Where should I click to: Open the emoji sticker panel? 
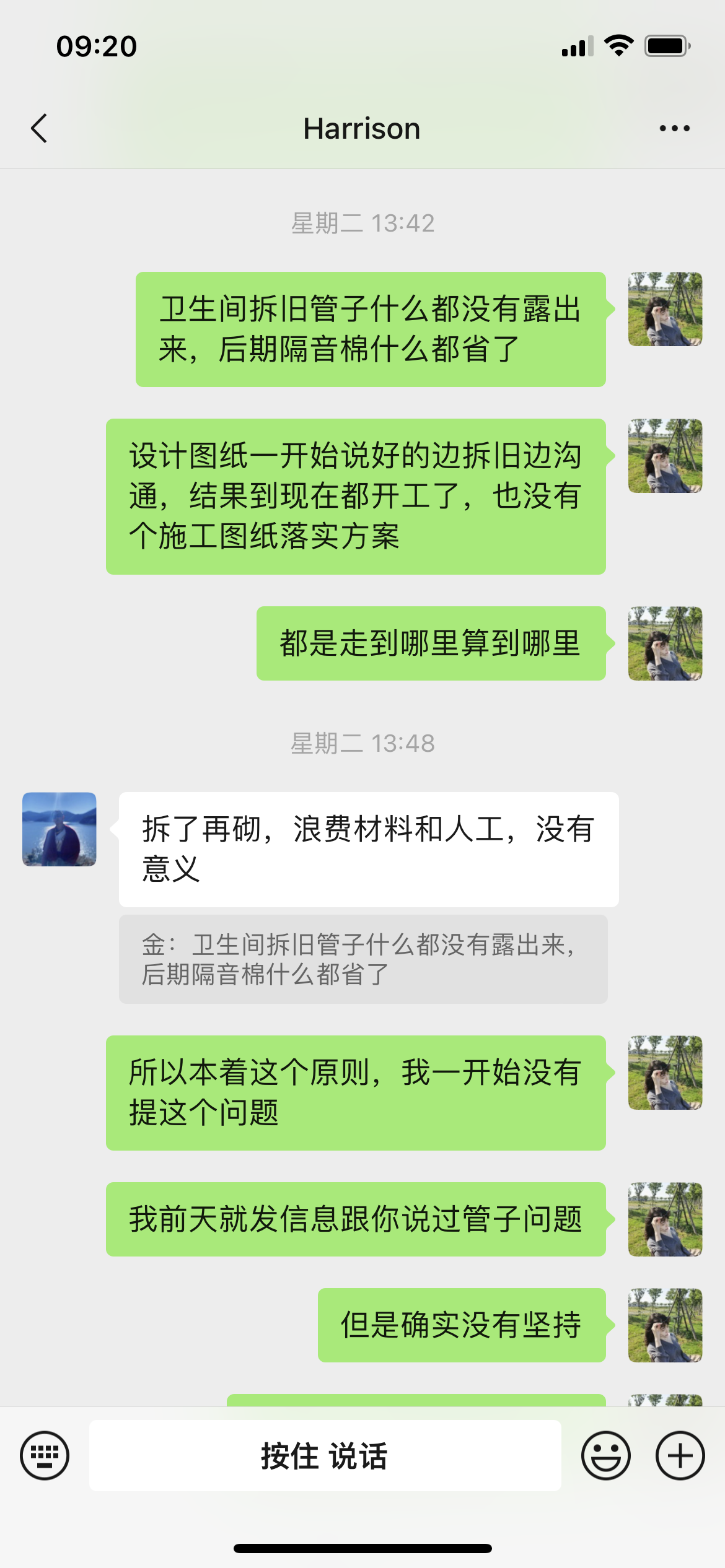tap(605, 1455)
